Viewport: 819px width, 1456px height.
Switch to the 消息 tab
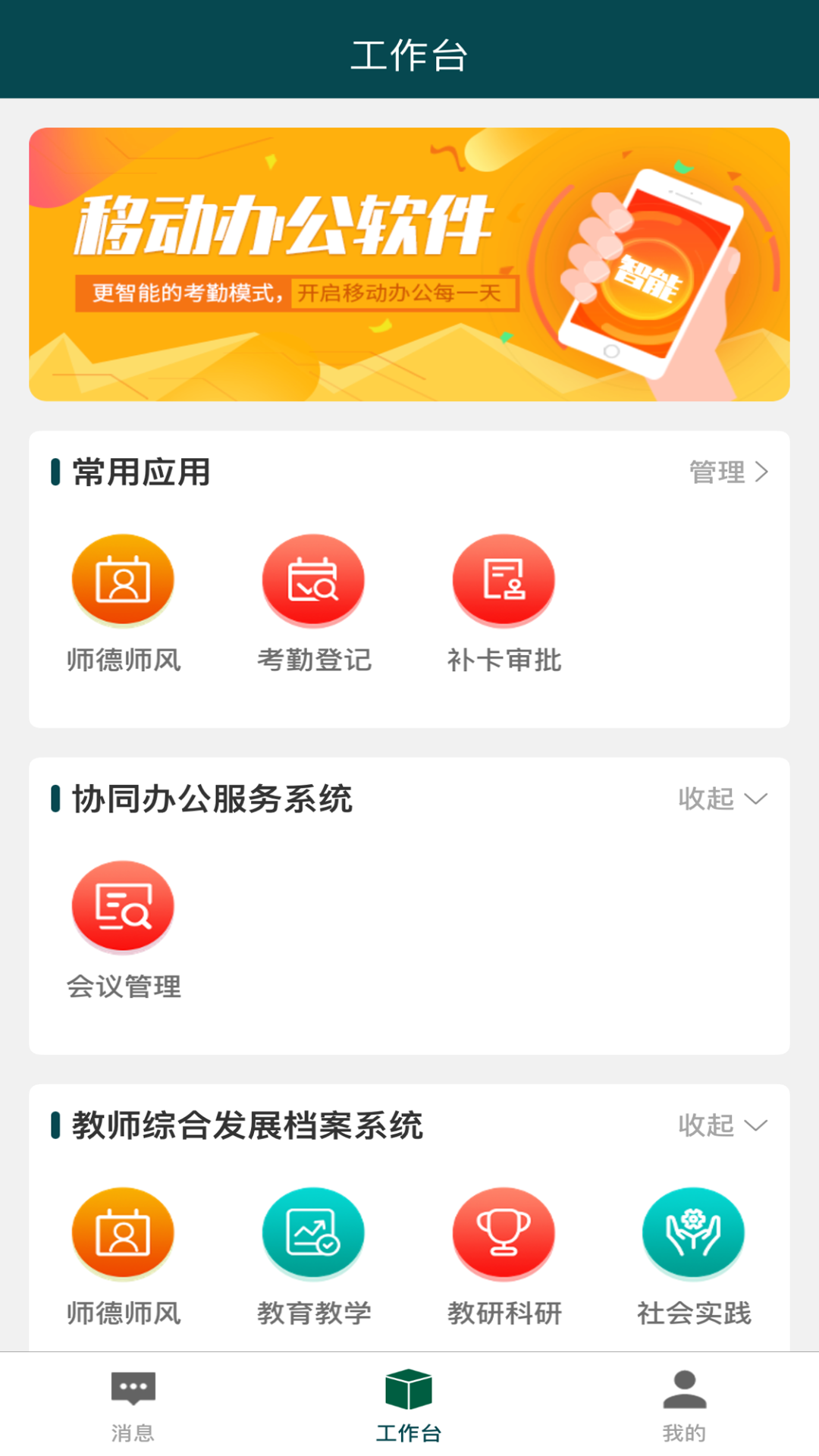click(x=133, y=1404)
